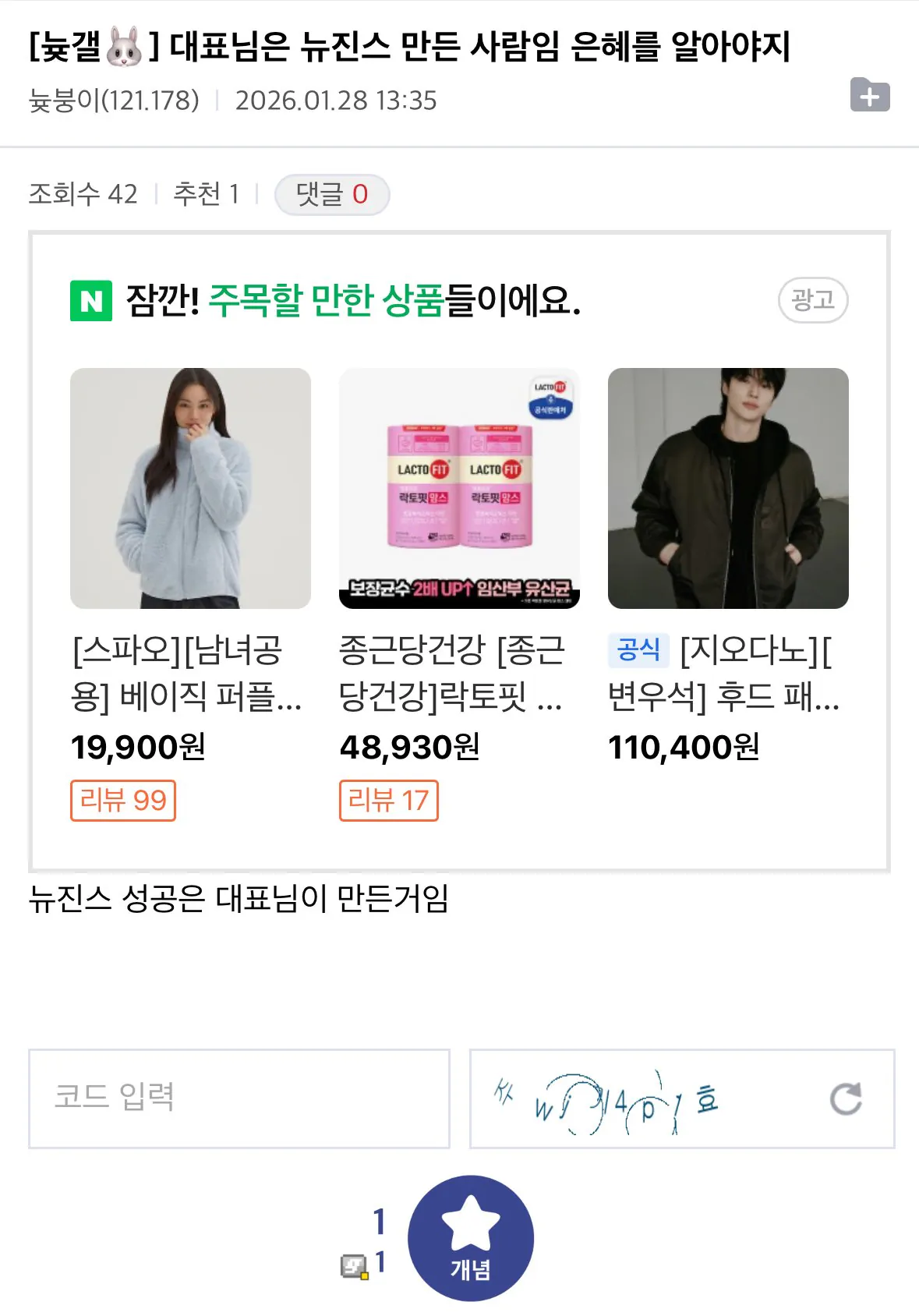Tap the 광고 ad info badge

[812, 299]
